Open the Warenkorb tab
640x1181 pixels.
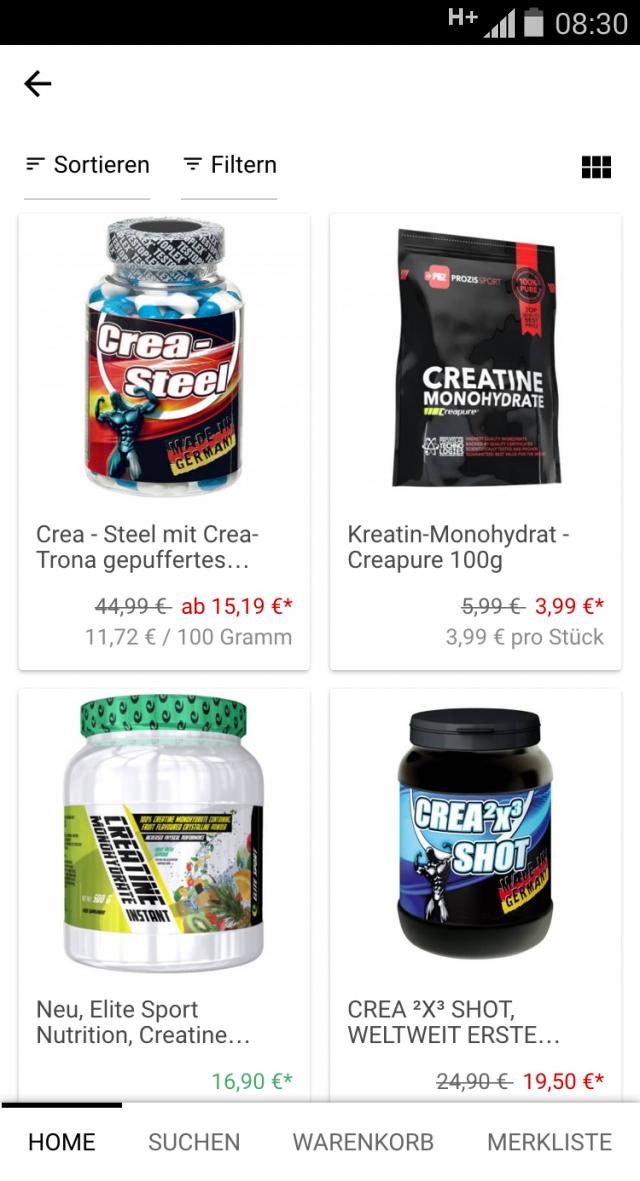(363, 1142)
